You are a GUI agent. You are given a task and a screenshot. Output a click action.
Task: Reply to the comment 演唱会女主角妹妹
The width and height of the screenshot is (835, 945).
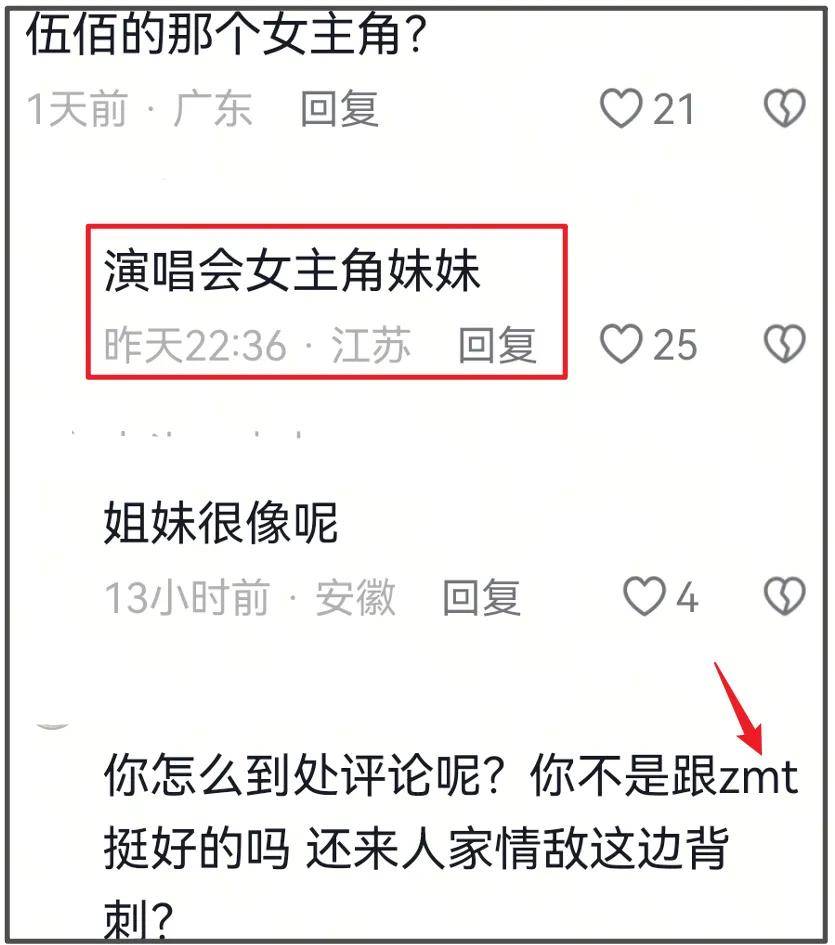pyautogui.click(x=497, y=345)
